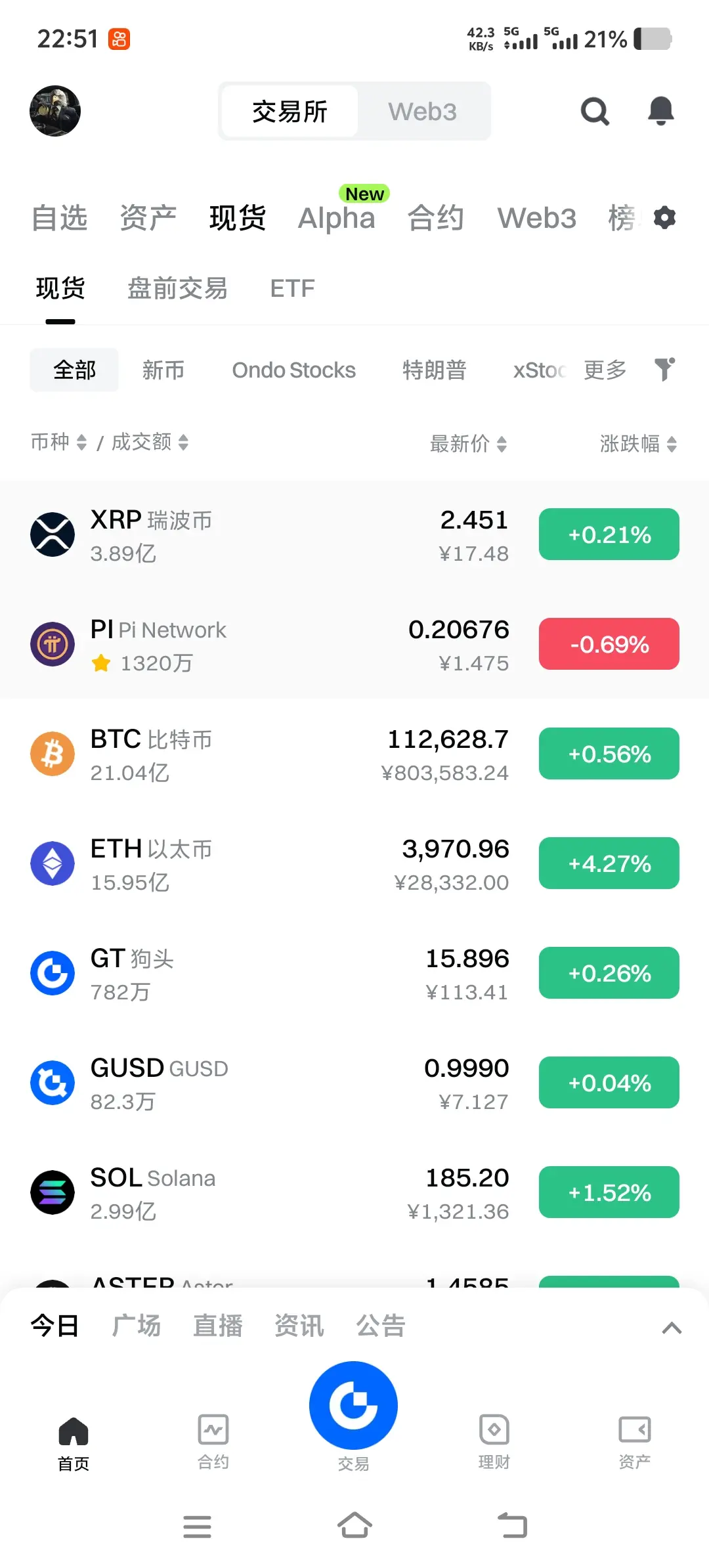Screen dimensions: 709x1568
Task: Sort the list by 最新价
Action: (x=468, y=444)
